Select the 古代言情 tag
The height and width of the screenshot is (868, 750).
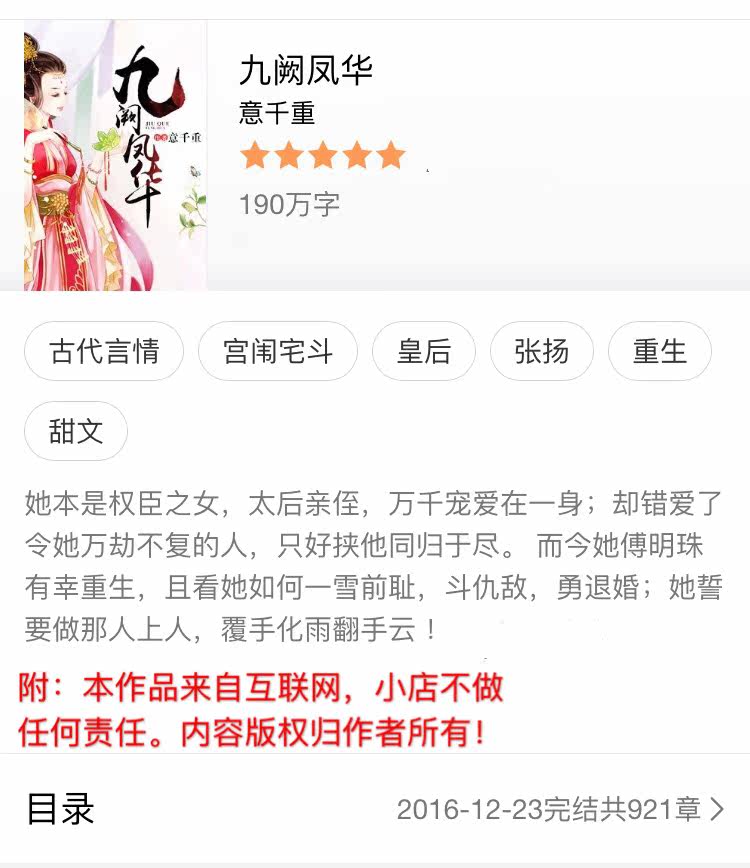pyautogui.click(x=104, y=351)
